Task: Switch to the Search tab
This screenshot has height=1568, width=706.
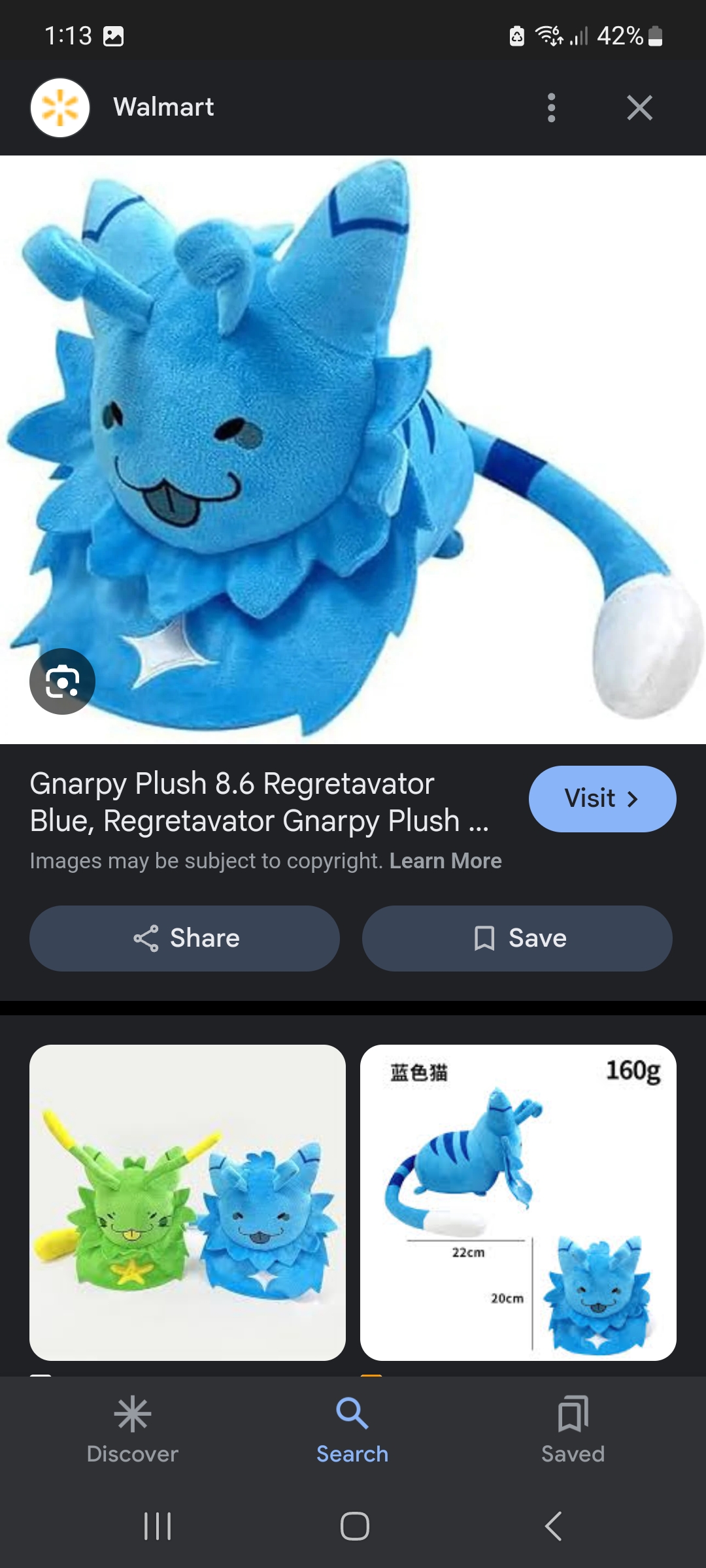Action: coord(352,1429)
